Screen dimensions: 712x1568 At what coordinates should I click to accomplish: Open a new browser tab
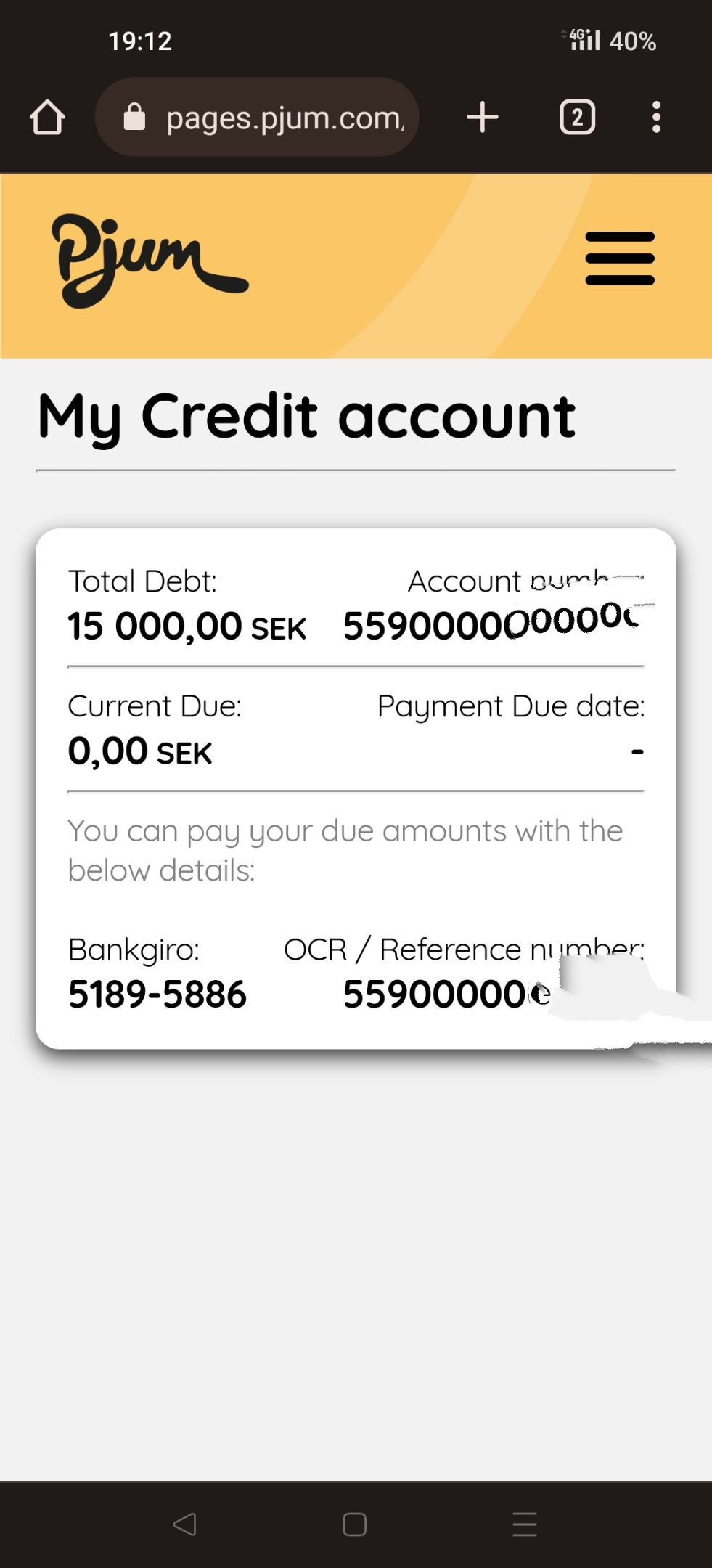[483, 118]
